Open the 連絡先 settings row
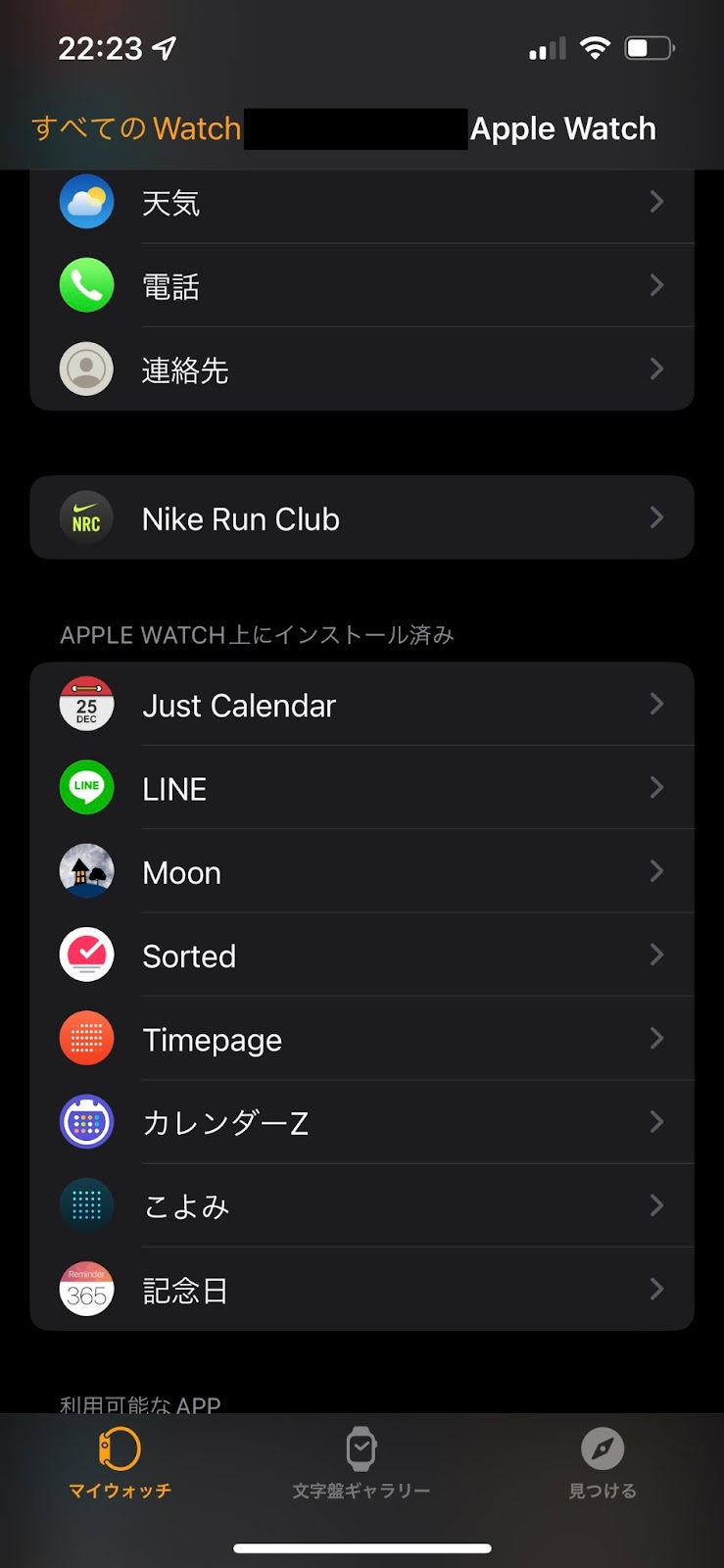 (362, 368)
